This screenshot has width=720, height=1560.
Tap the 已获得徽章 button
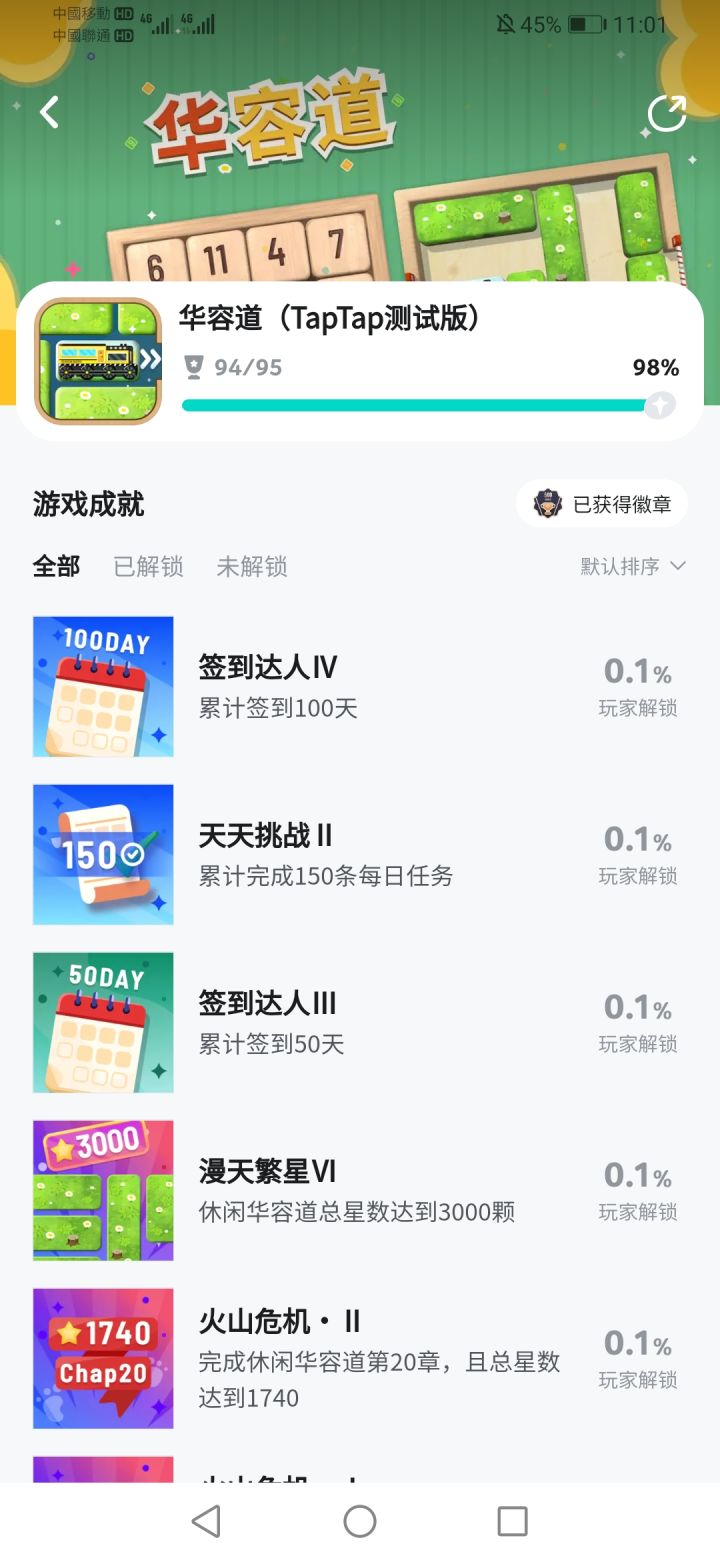point(602,504)
